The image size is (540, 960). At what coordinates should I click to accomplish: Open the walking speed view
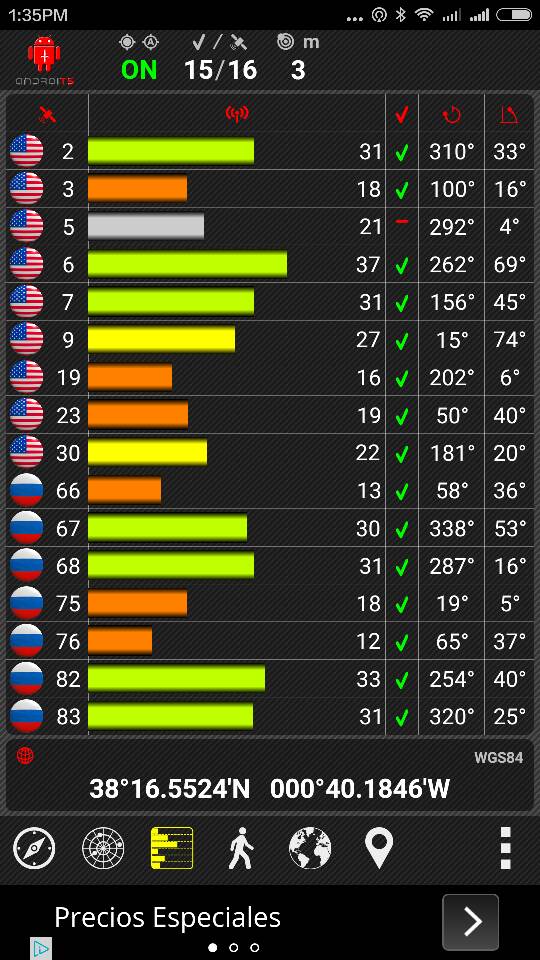click(x=241, y=848)
